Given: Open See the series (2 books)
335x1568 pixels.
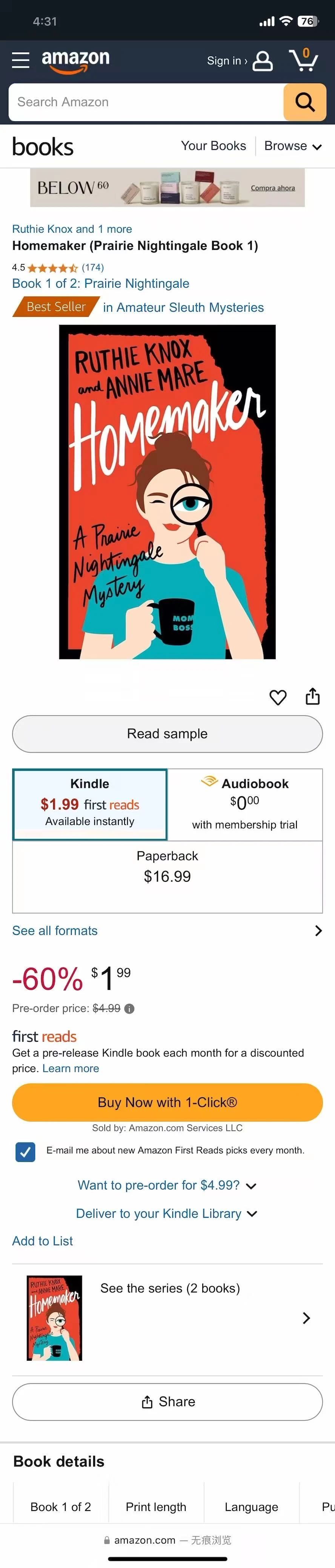Looking at the screenshot, I should 170,1317.
